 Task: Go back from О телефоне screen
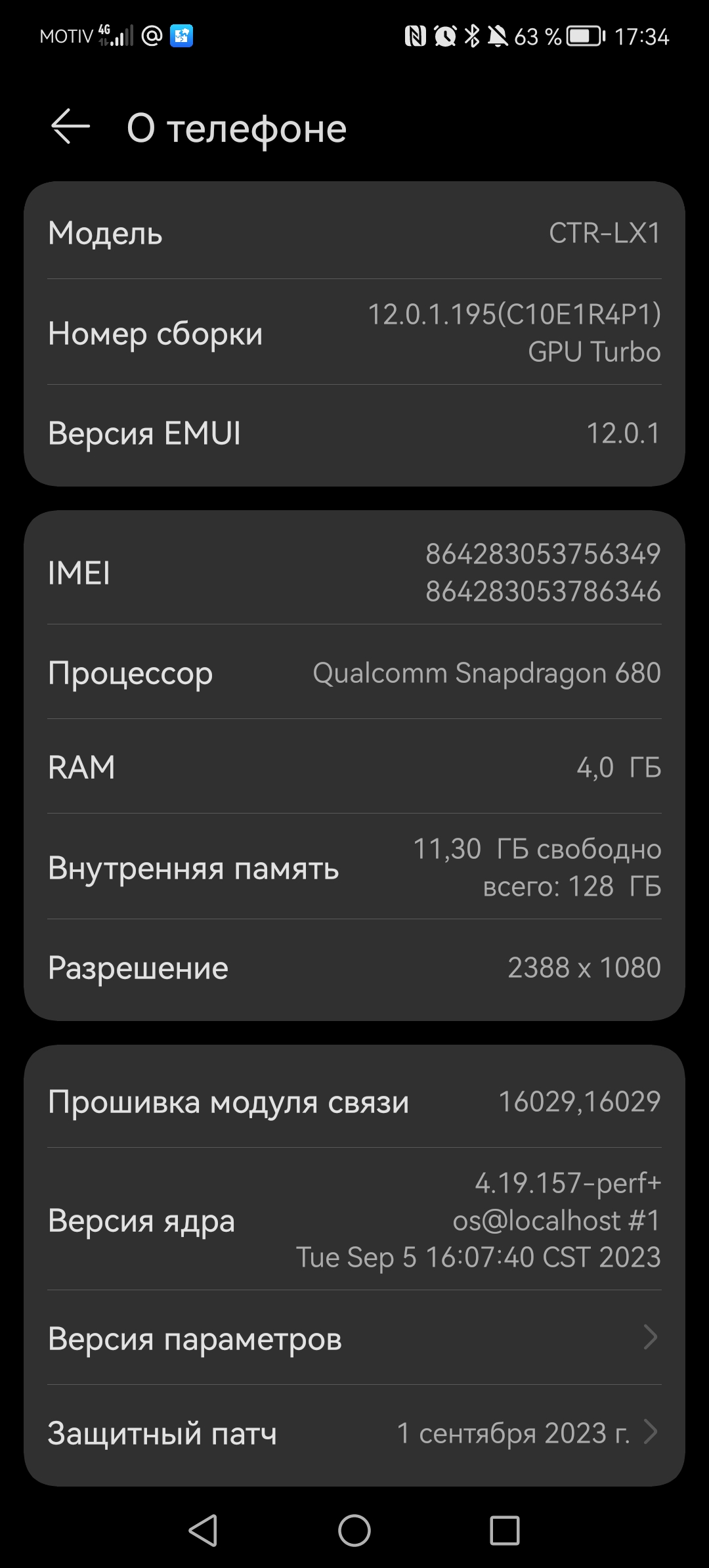(70, 127)
